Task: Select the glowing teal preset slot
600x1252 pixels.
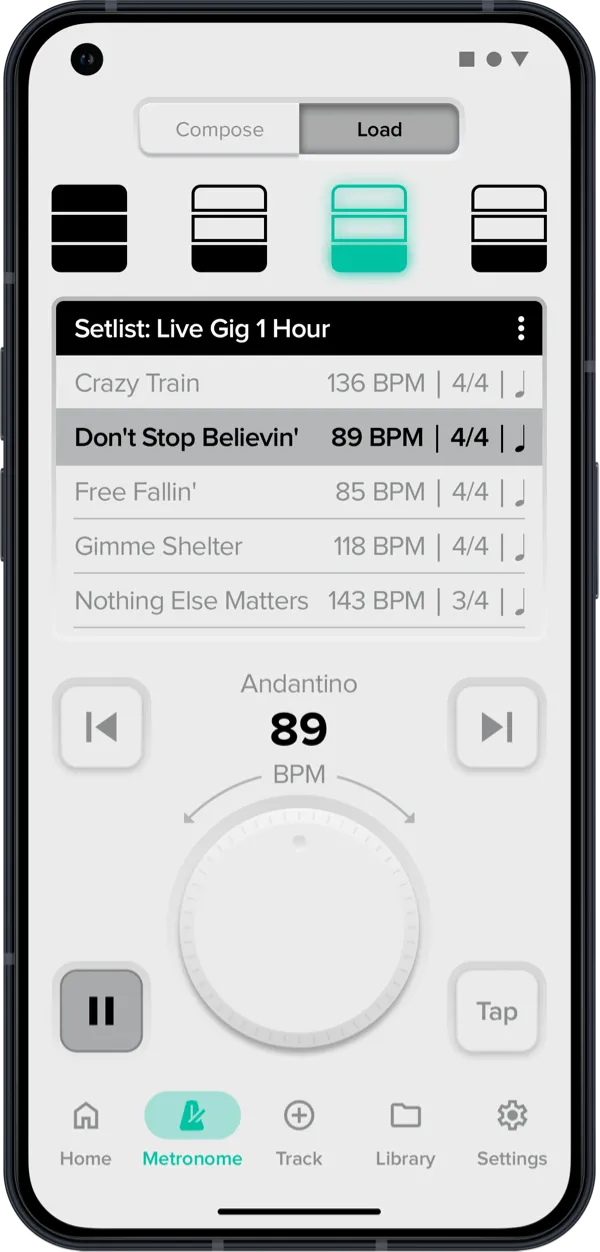Action: point(369,228)
